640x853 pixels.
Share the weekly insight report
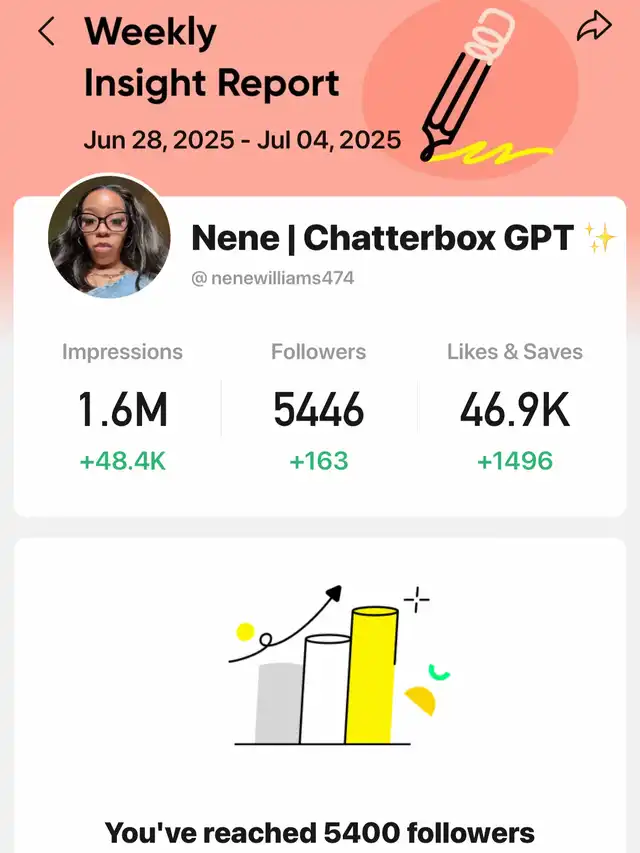(x=593, y=29)
